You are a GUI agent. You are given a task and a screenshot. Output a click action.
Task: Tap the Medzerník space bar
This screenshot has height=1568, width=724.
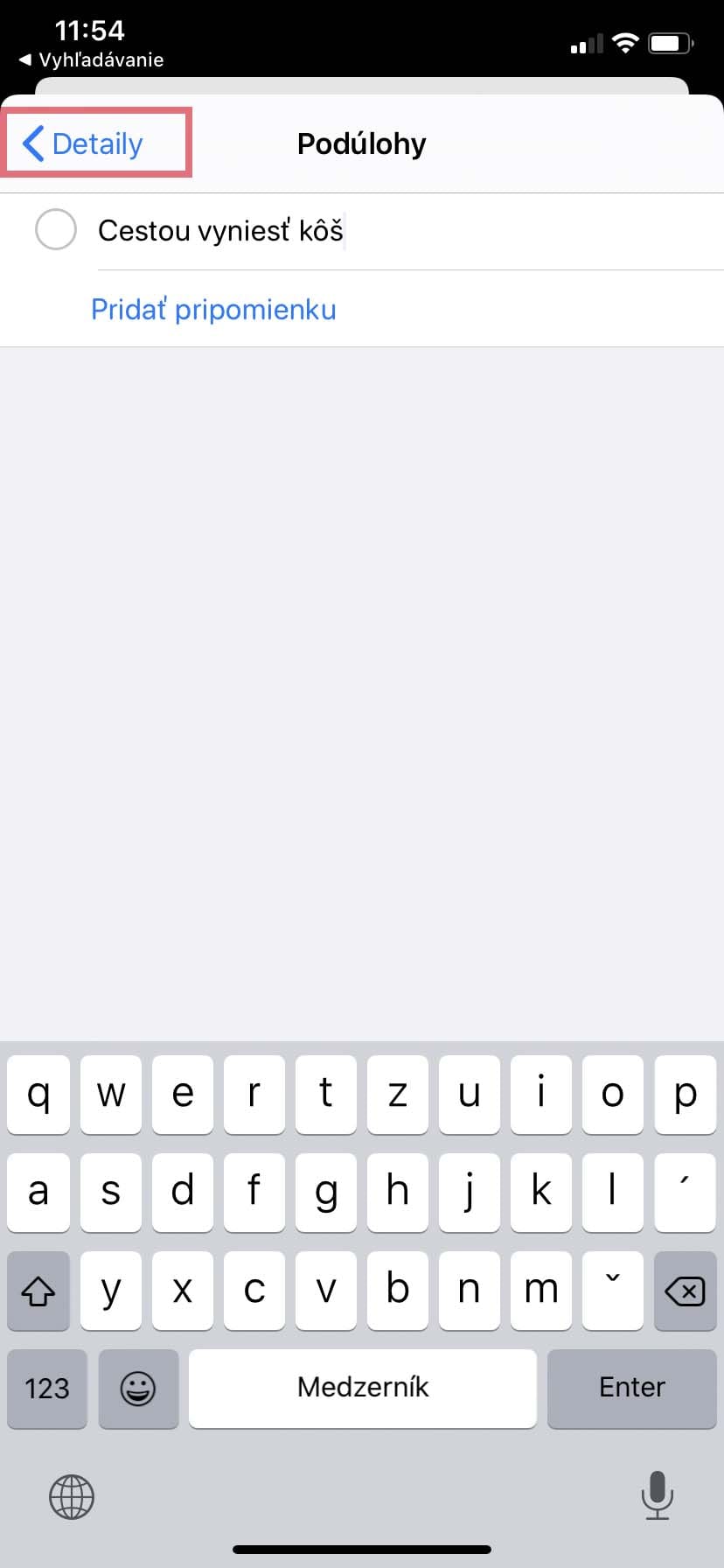(362, 1389)
